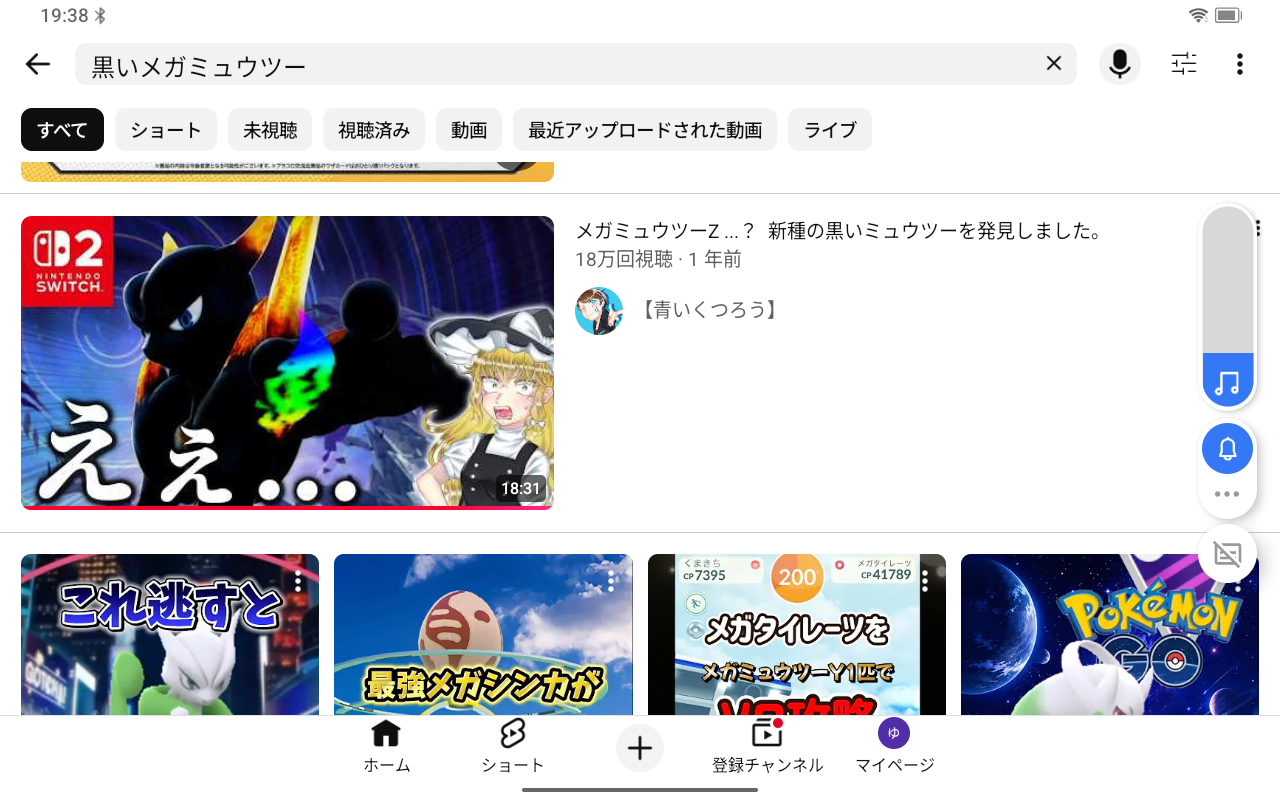Switch to the ショート tab
The image size is (1280, 800).
pos(512,747)
